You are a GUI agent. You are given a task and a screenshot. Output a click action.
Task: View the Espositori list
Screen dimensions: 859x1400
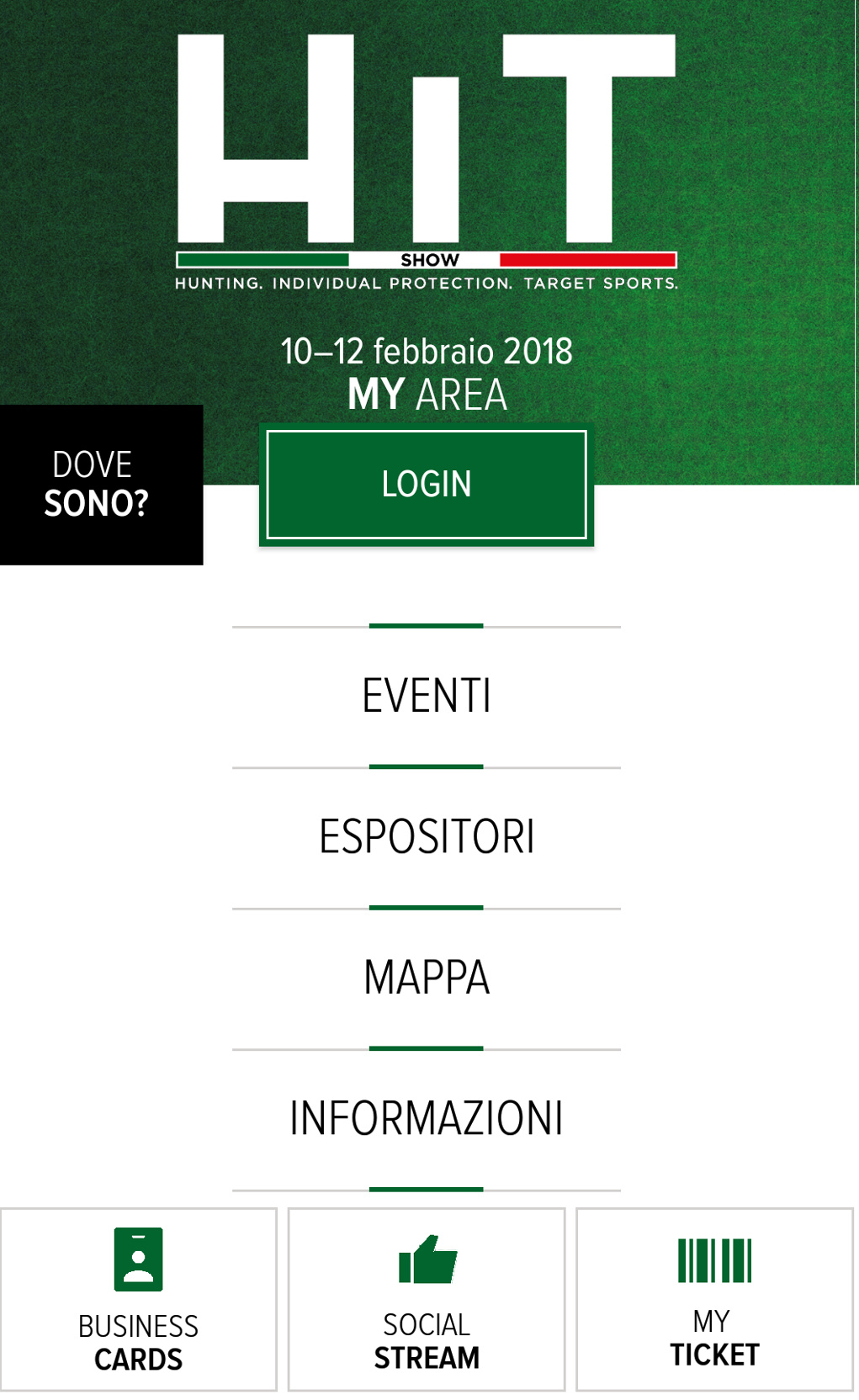pos(427,837)
